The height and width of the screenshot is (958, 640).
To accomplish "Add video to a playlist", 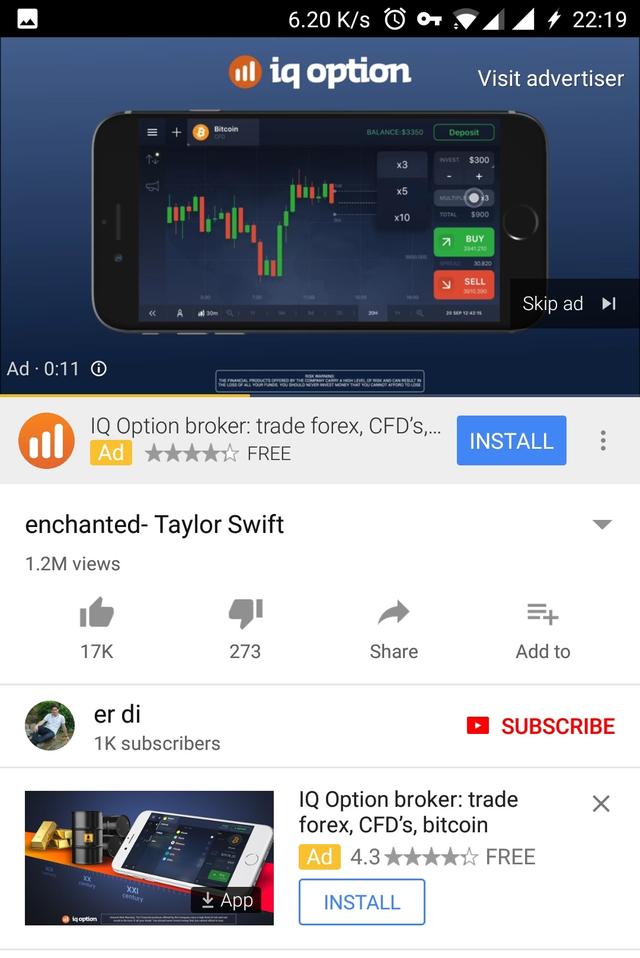I will click(x=542, y=615).
